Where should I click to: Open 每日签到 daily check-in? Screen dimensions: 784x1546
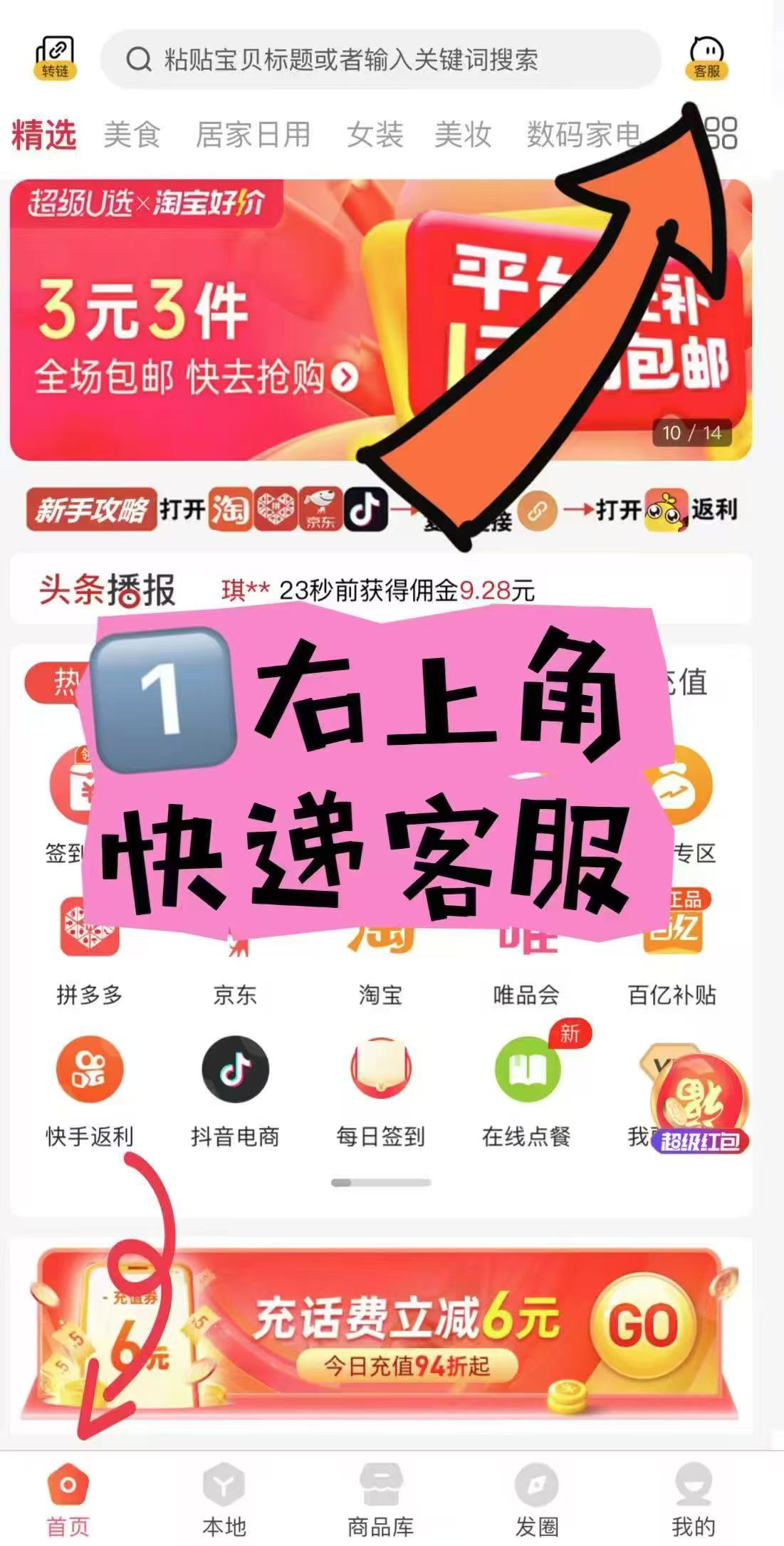pyautogui.click(x=380, y=1090)
